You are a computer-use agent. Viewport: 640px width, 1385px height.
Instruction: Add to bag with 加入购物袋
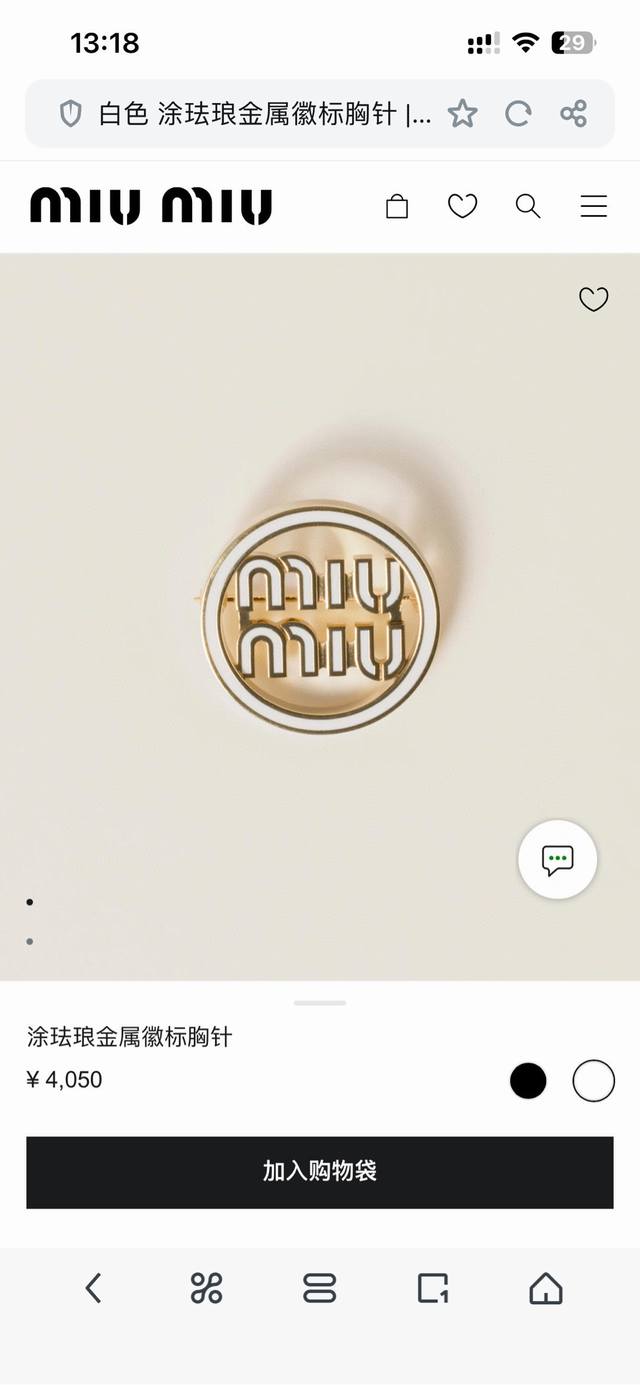320,1172
